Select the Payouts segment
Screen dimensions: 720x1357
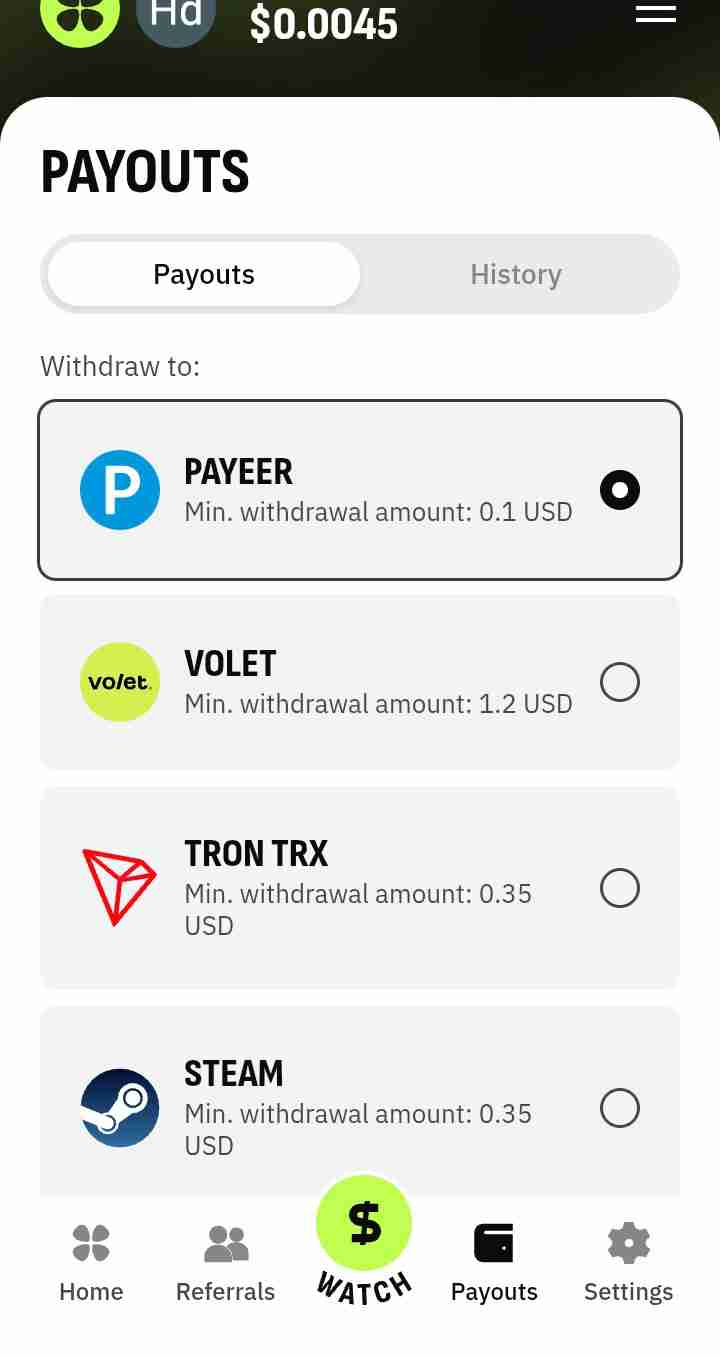[204, 274]
